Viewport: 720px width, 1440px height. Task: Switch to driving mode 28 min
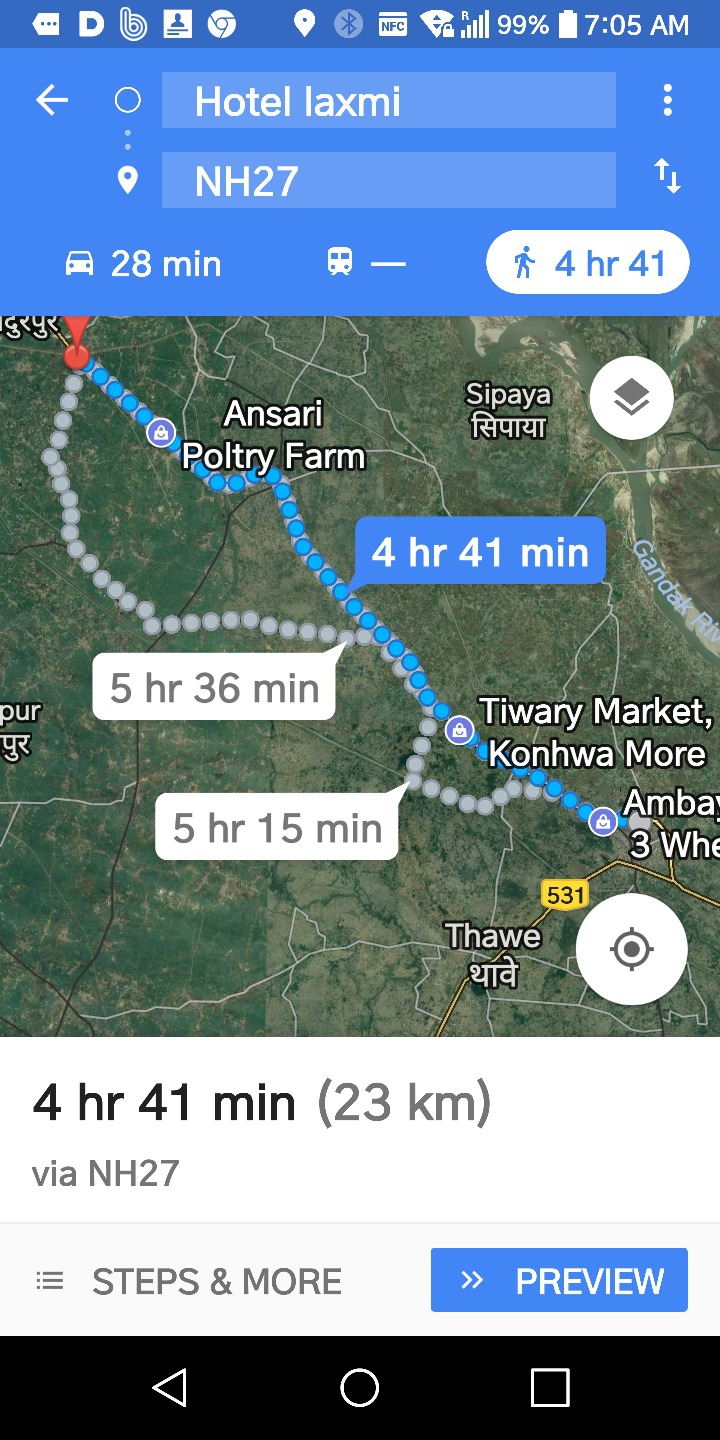point(143,264)
